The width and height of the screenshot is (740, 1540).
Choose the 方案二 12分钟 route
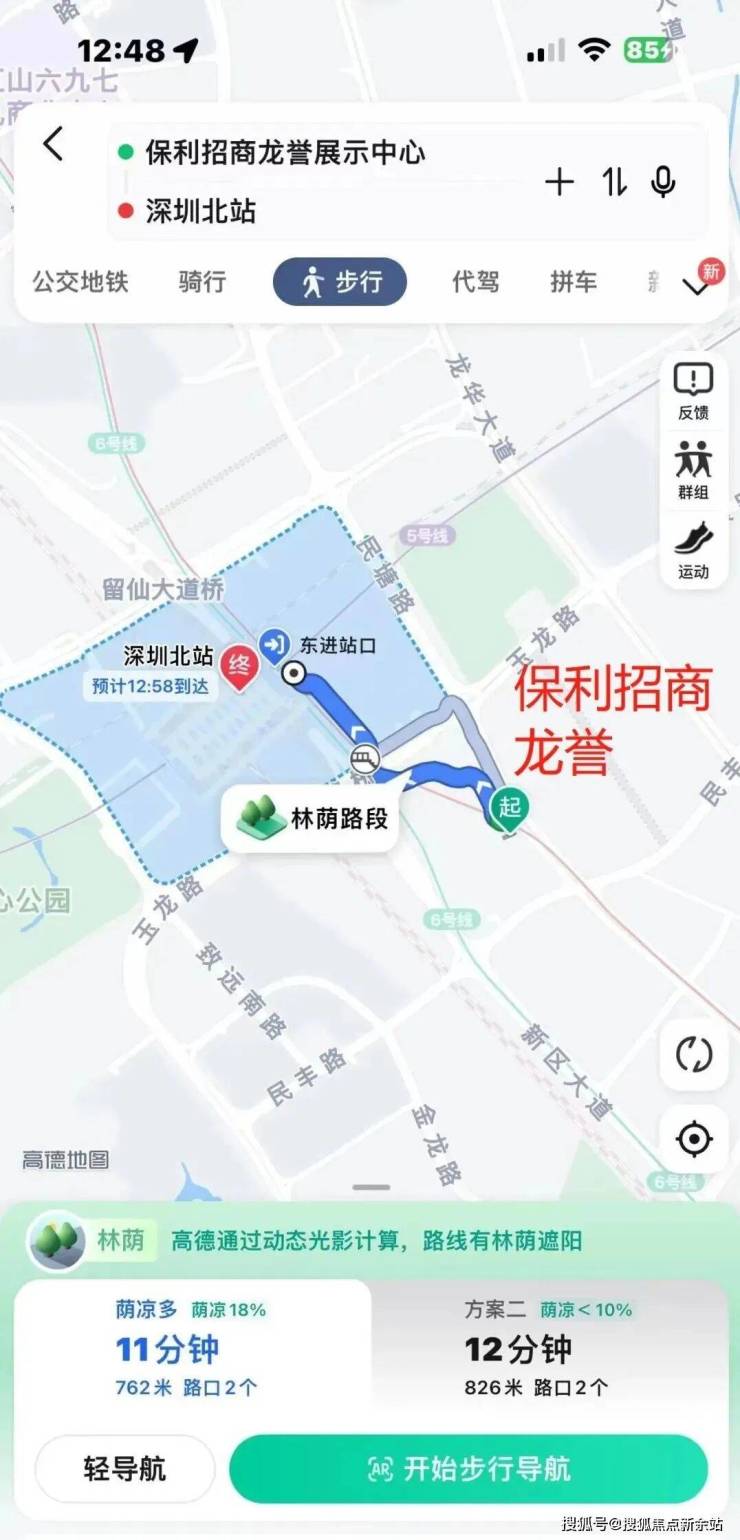[548, 1348]
